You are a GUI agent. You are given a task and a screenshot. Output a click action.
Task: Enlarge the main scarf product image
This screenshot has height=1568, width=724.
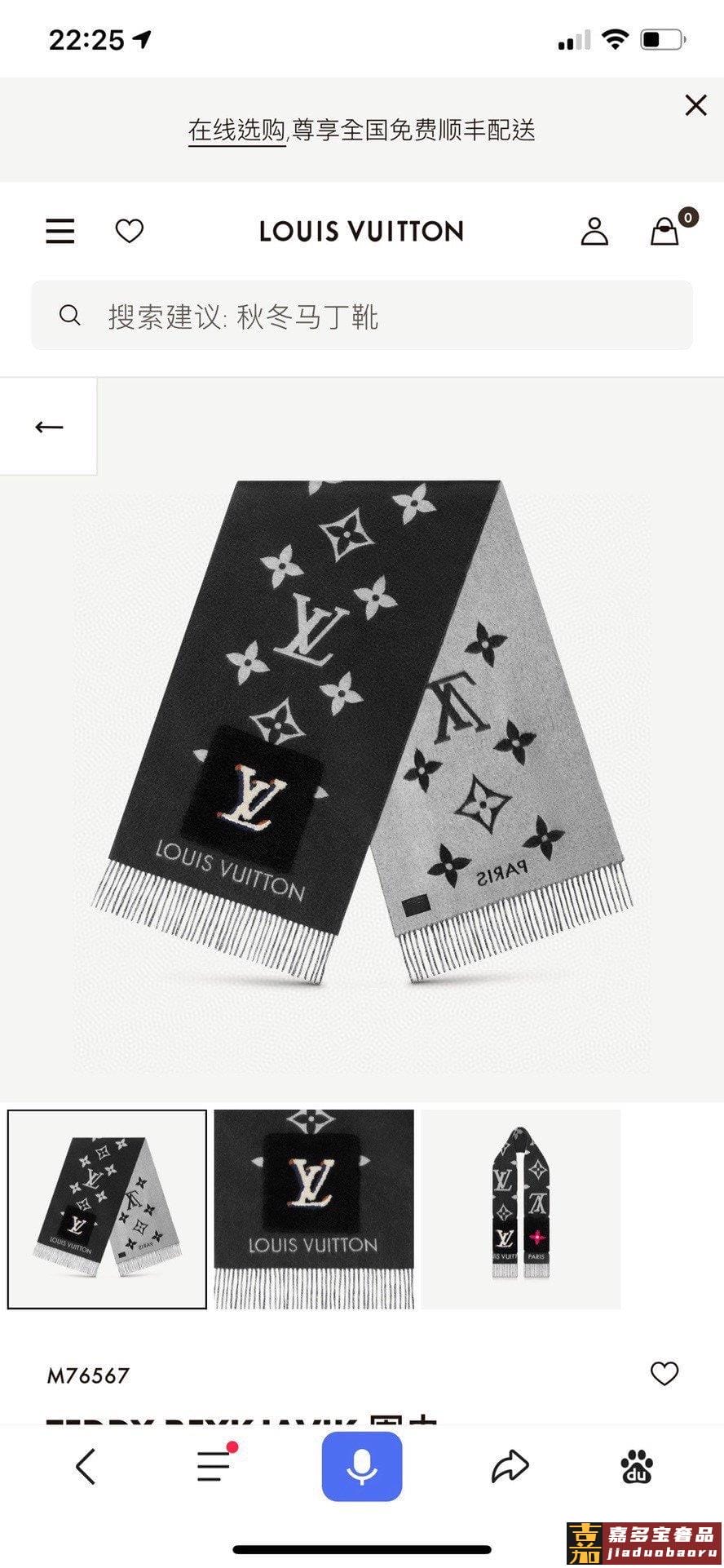point(362,734)
